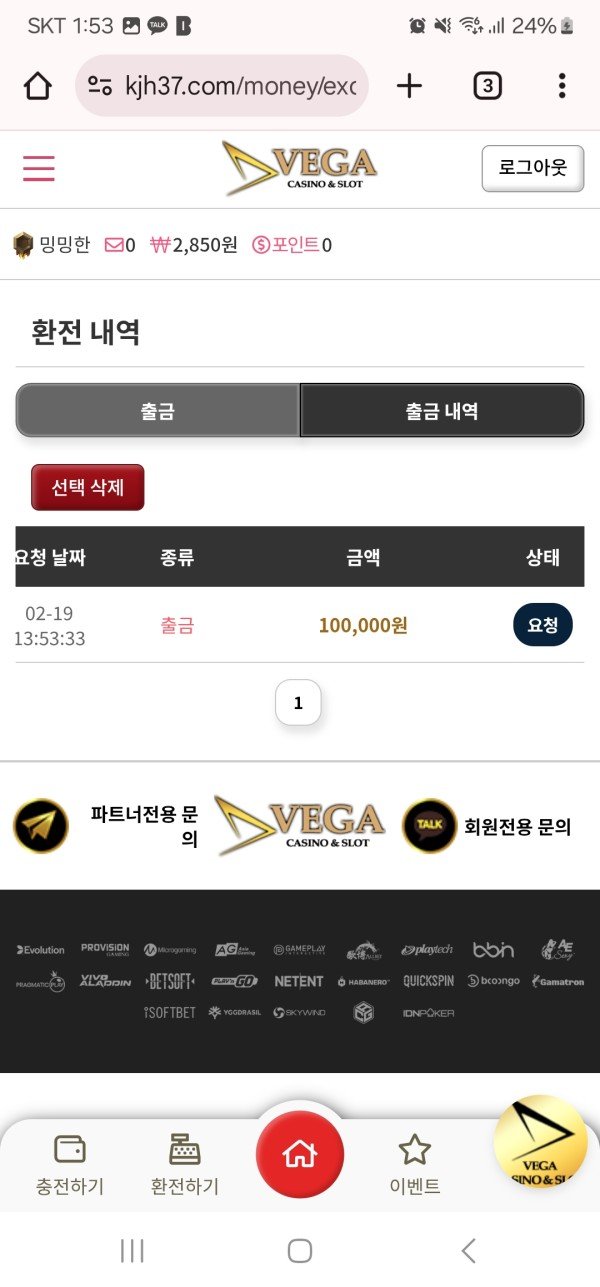The image size is (600, 1287).
Task: Open the hamburger side menu
Action: [x=39, y=168]
